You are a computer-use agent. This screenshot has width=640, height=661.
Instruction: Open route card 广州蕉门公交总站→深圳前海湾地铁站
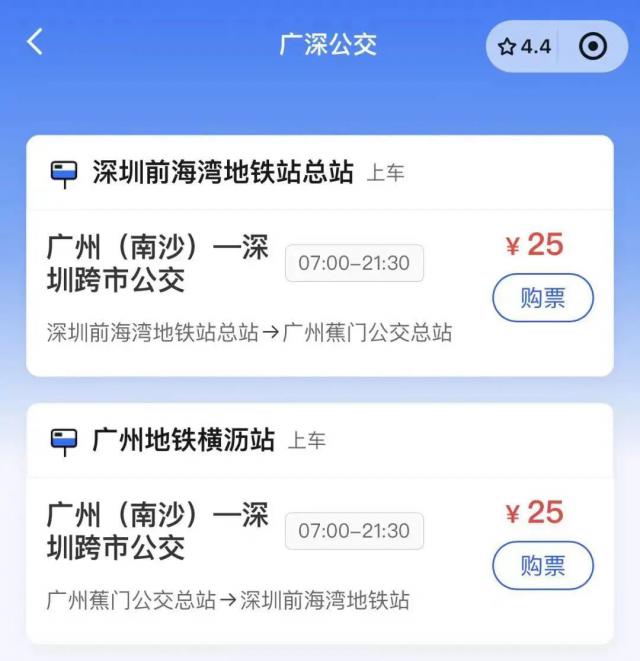coord(228,600)
